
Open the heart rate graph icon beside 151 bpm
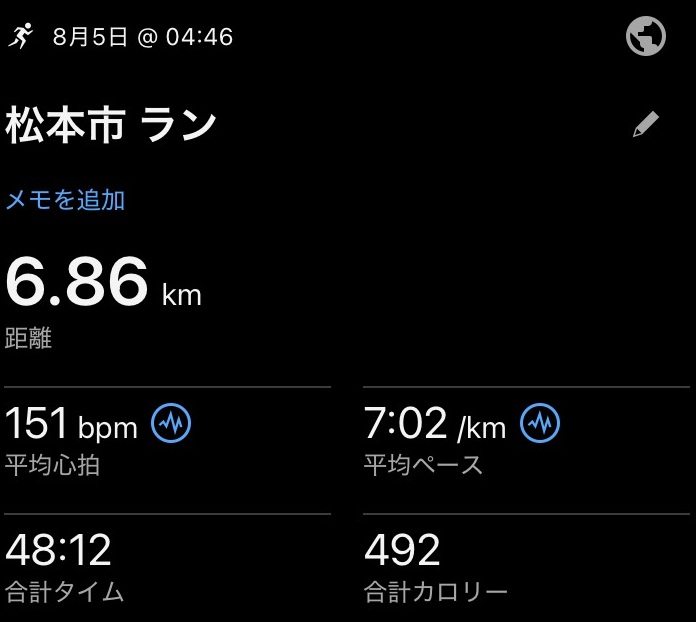click(171, 424)
